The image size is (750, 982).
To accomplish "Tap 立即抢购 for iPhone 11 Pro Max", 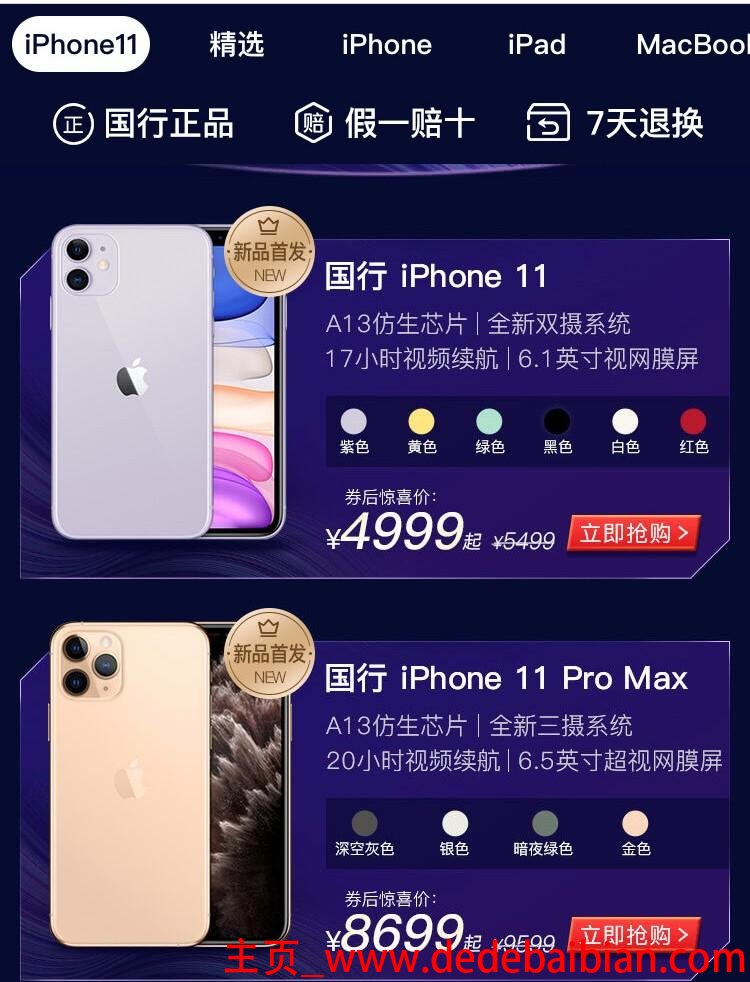I will tap(634, 936).
